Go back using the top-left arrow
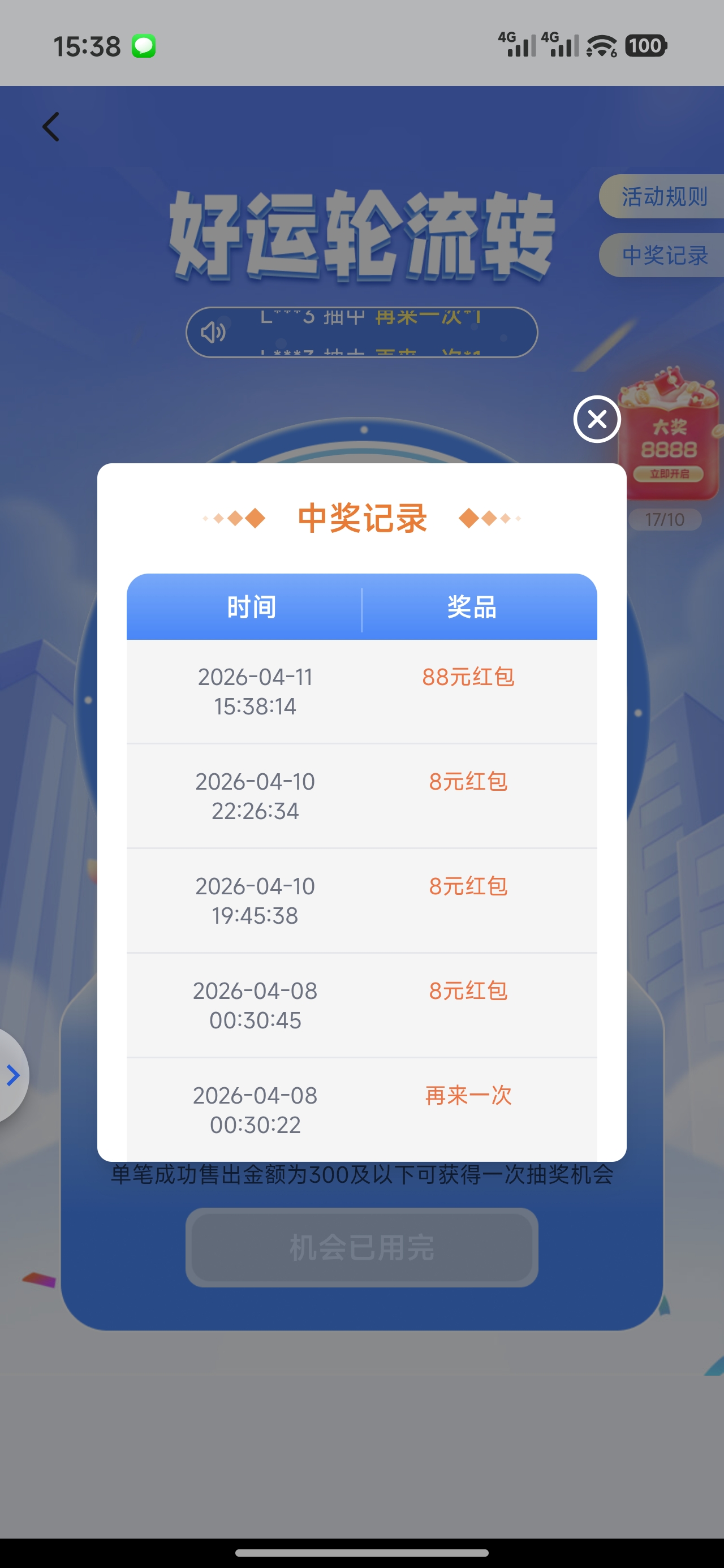 (x=51, y=127)
